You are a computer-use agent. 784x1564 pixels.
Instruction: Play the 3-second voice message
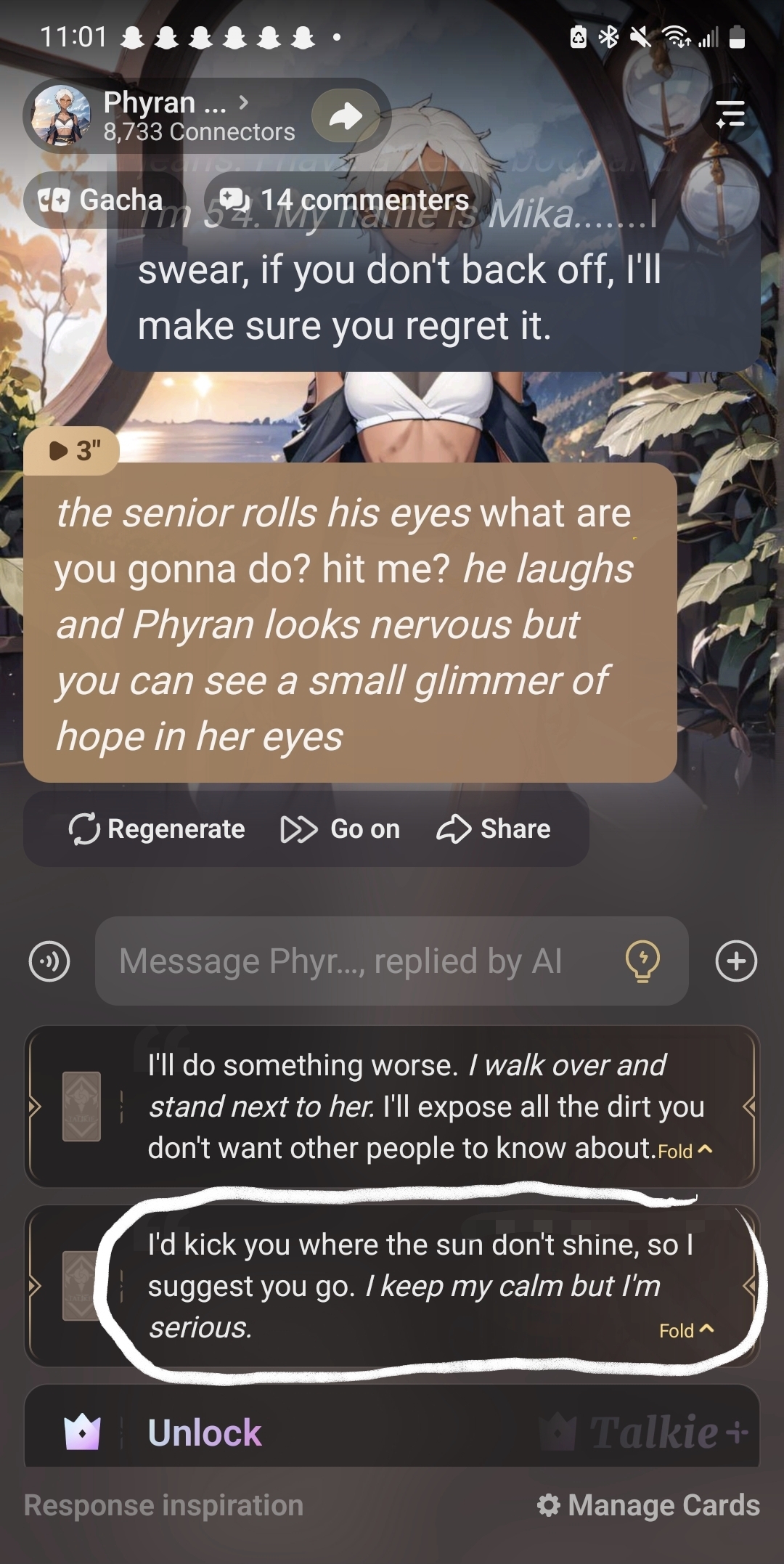pos(73,451)
